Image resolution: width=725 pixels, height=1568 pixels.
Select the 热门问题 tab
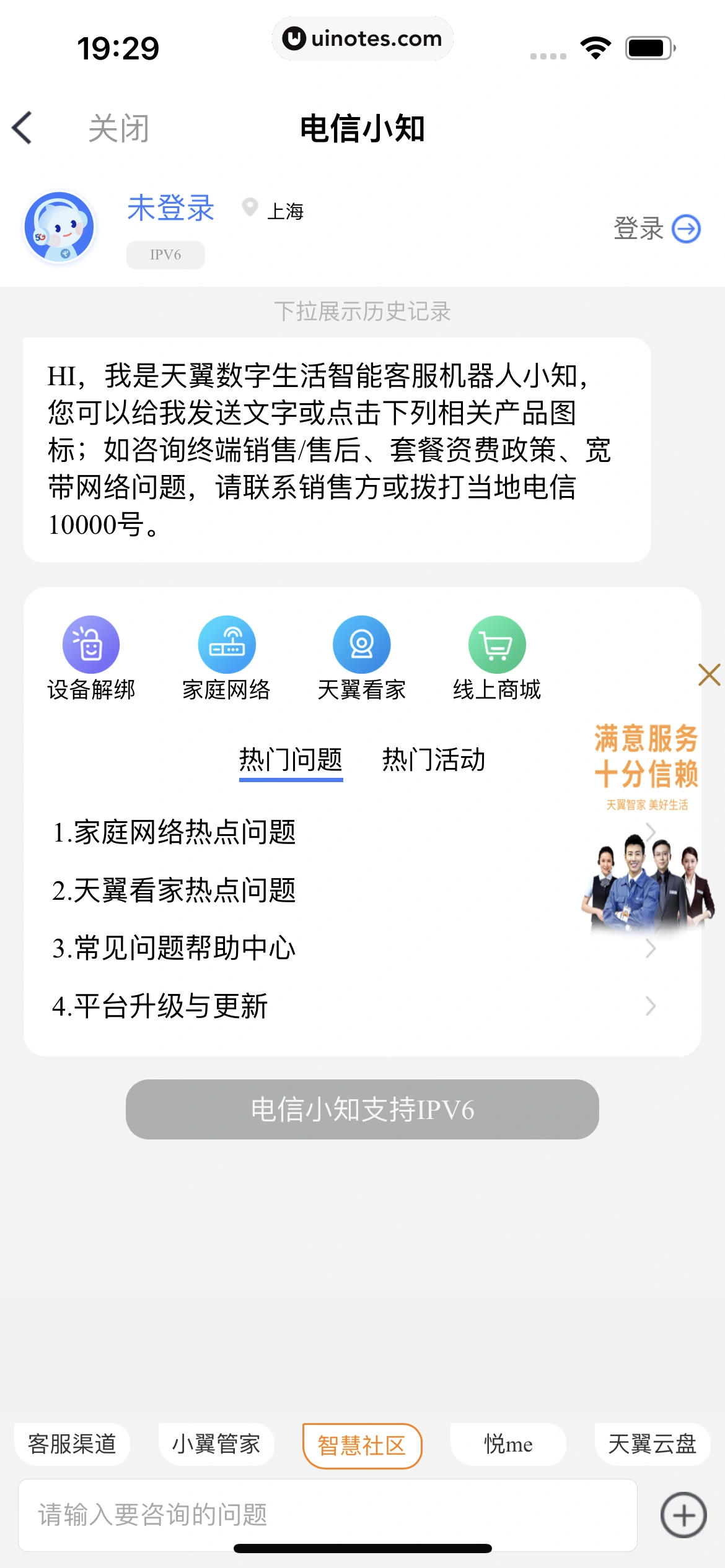click(x=291, y=760)
